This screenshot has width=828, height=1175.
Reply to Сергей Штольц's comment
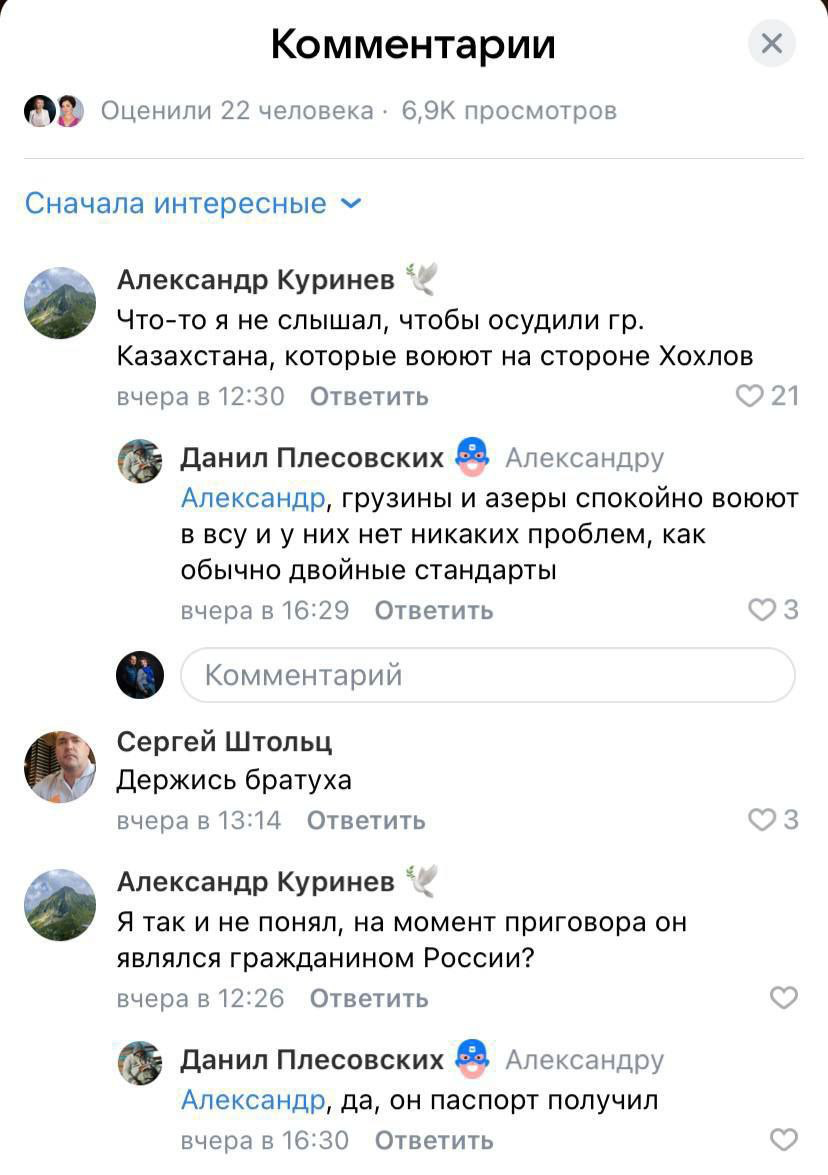[x=366, y=821]
